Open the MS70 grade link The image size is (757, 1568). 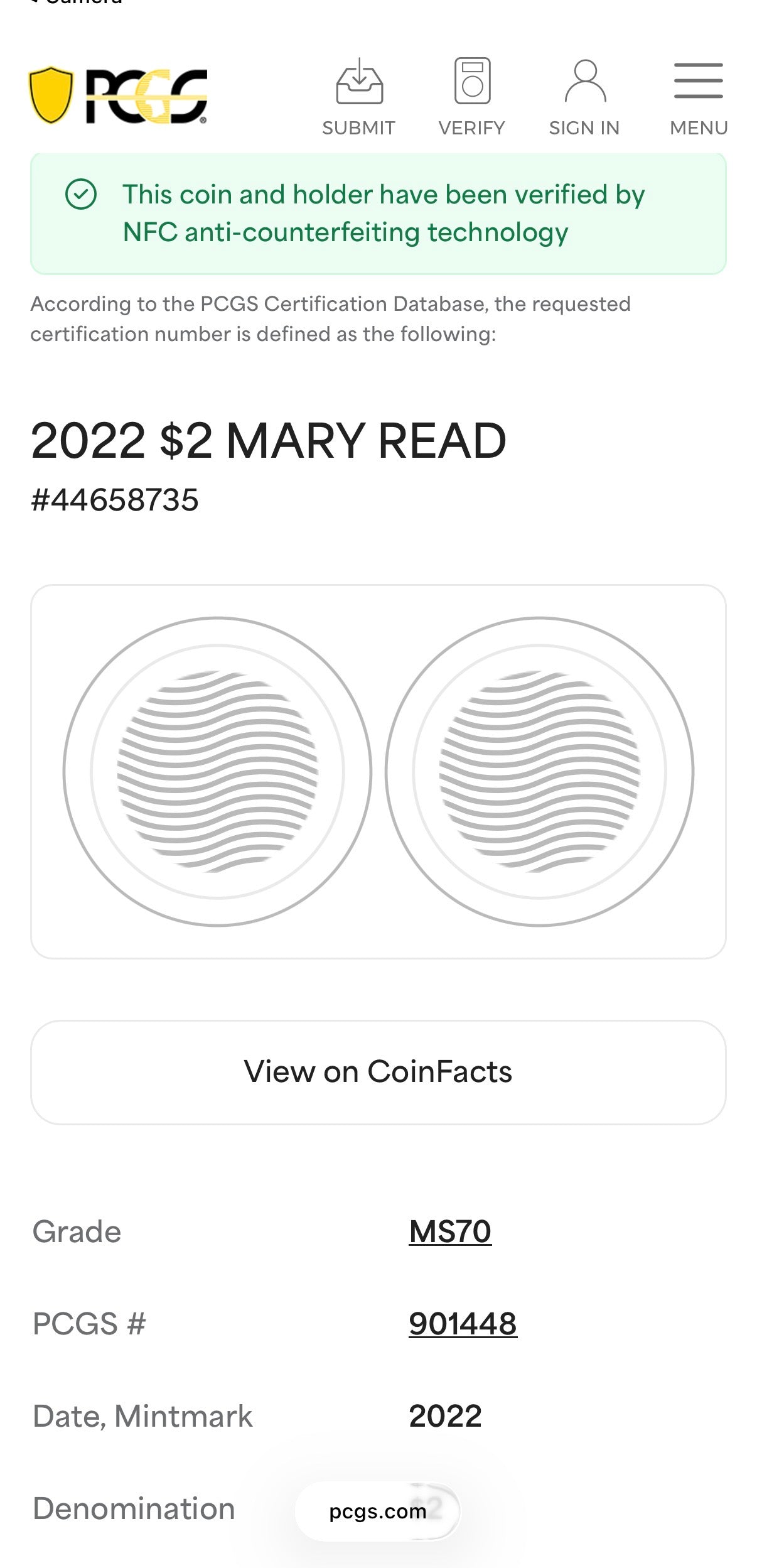(x=449, y=1231)
